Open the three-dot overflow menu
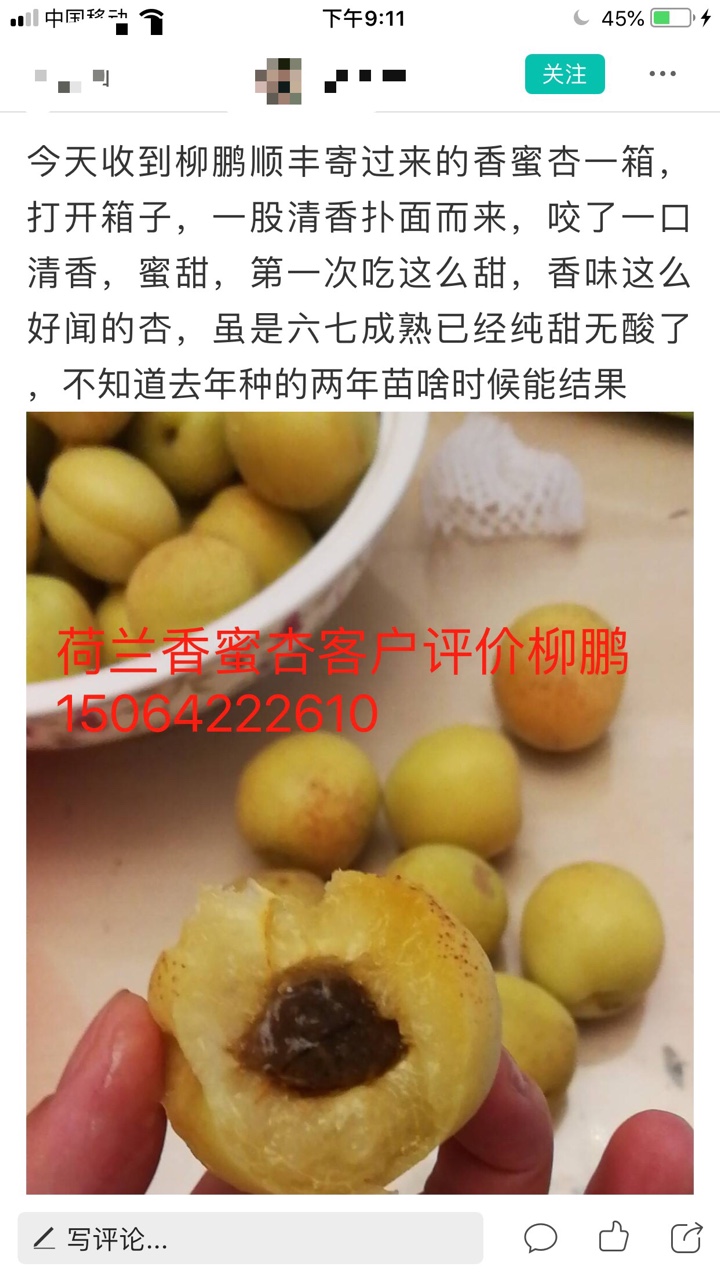 (662, 74)
